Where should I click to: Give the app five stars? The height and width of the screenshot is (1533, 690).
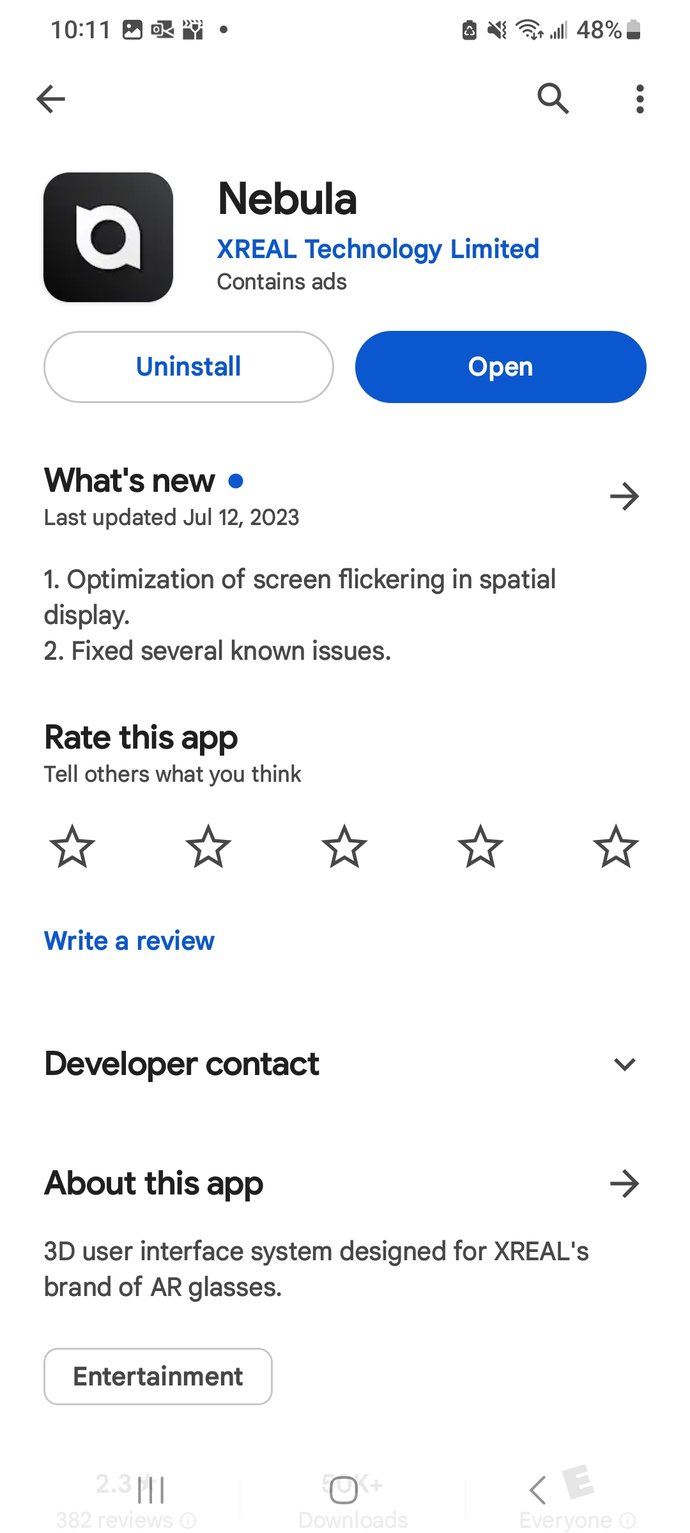pos(616,848)
